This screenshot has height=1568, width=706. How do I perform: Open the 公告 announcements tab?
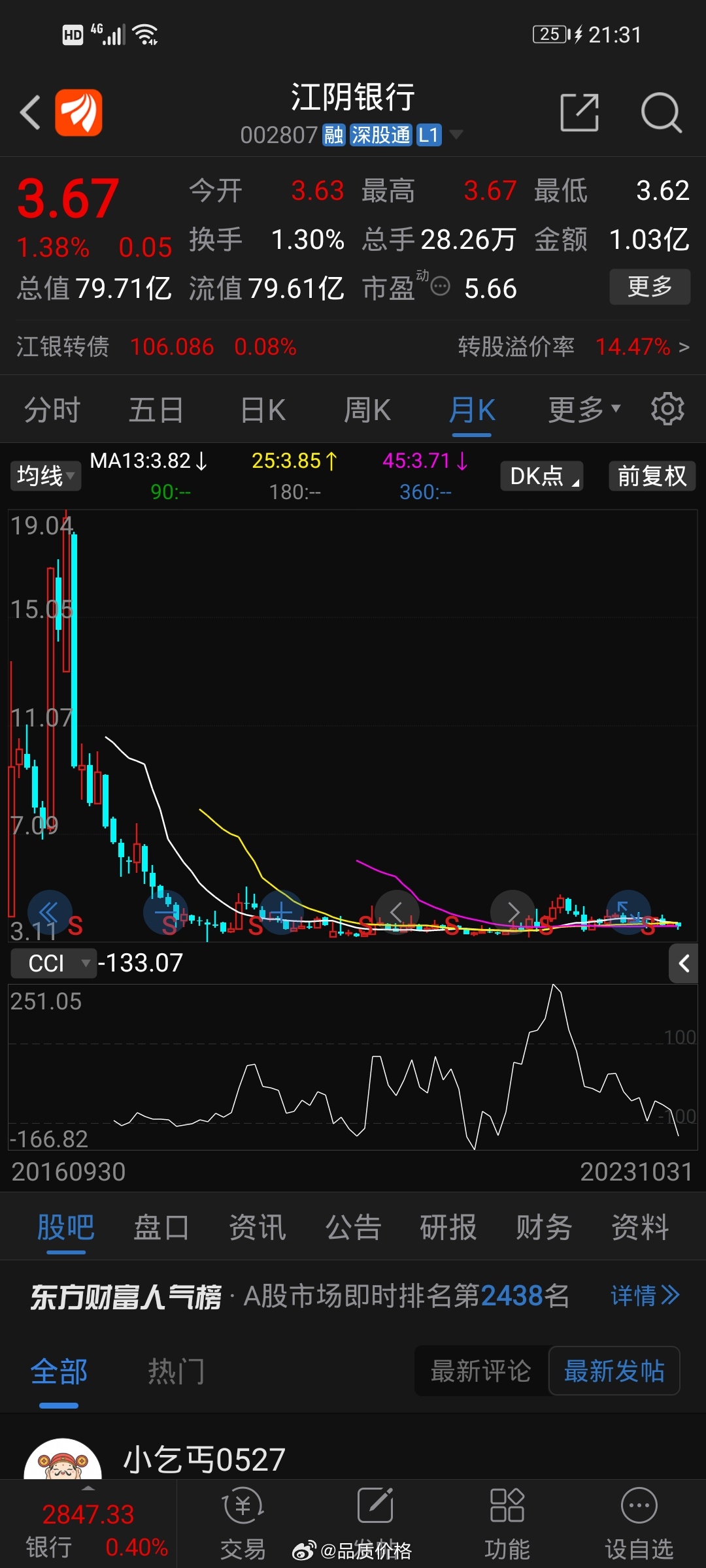(353, 1227)
